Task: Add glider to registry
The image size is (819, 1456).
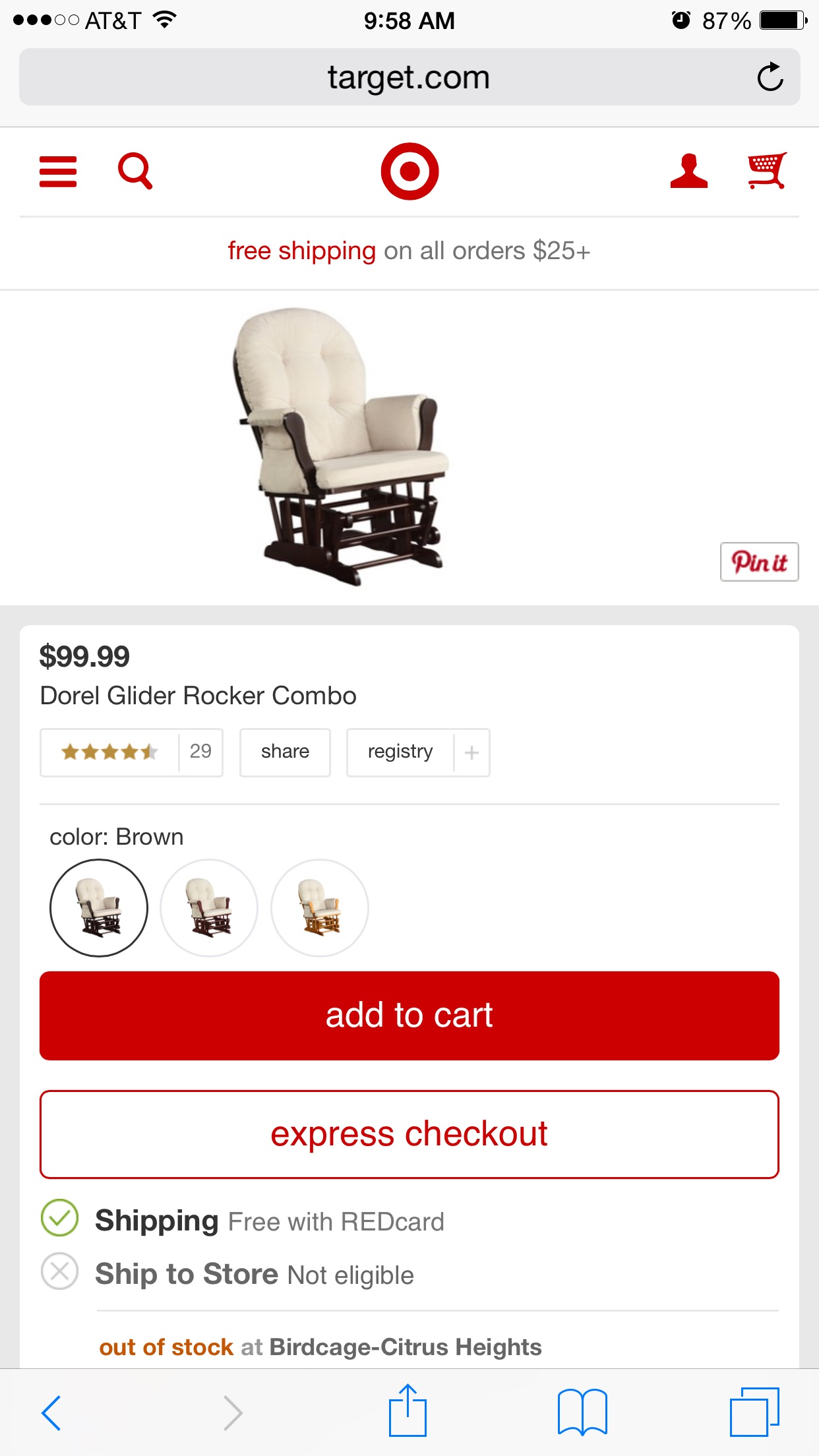Action: [x=418, y=752]
